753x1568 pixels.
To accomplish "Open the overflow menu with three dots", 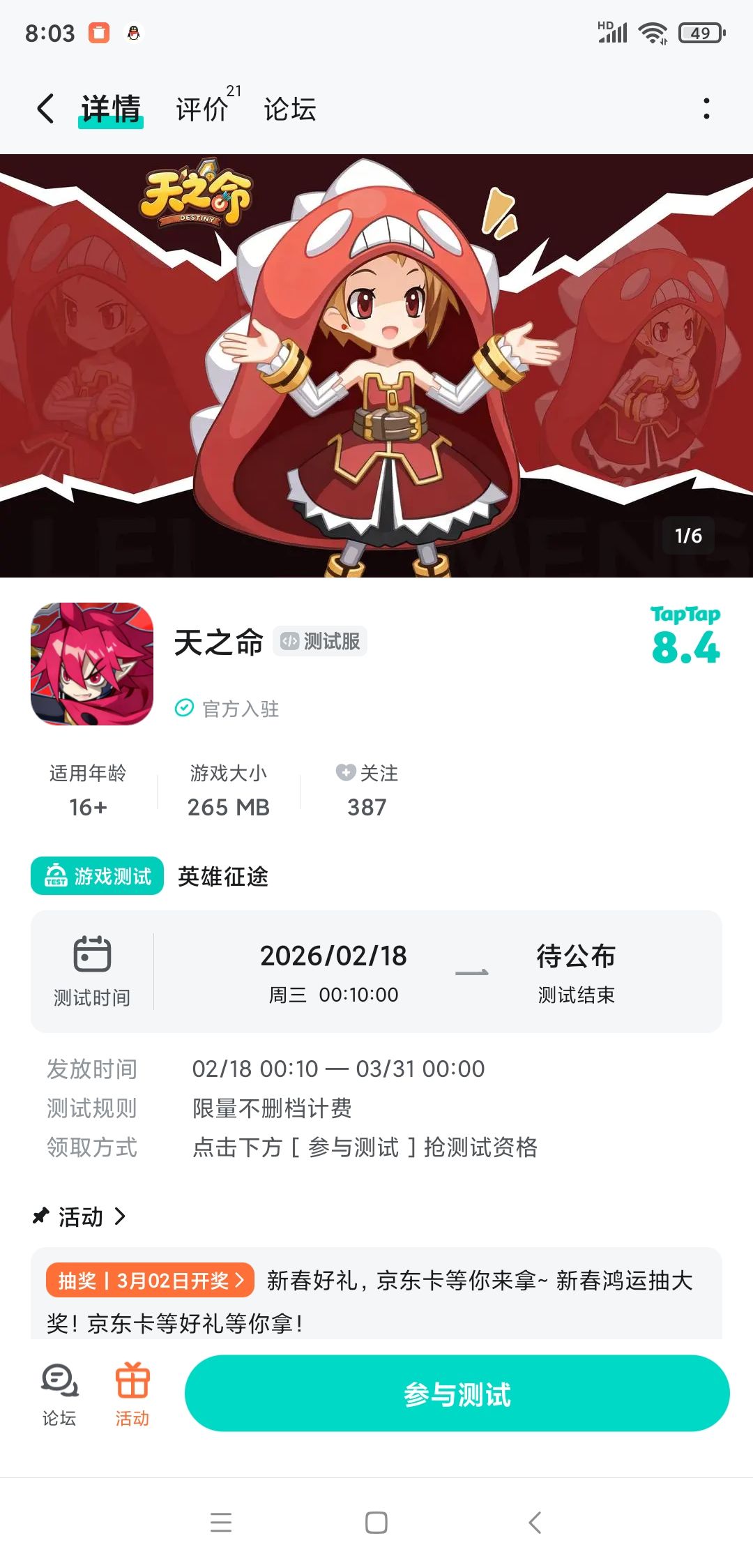I will point(706,109).
